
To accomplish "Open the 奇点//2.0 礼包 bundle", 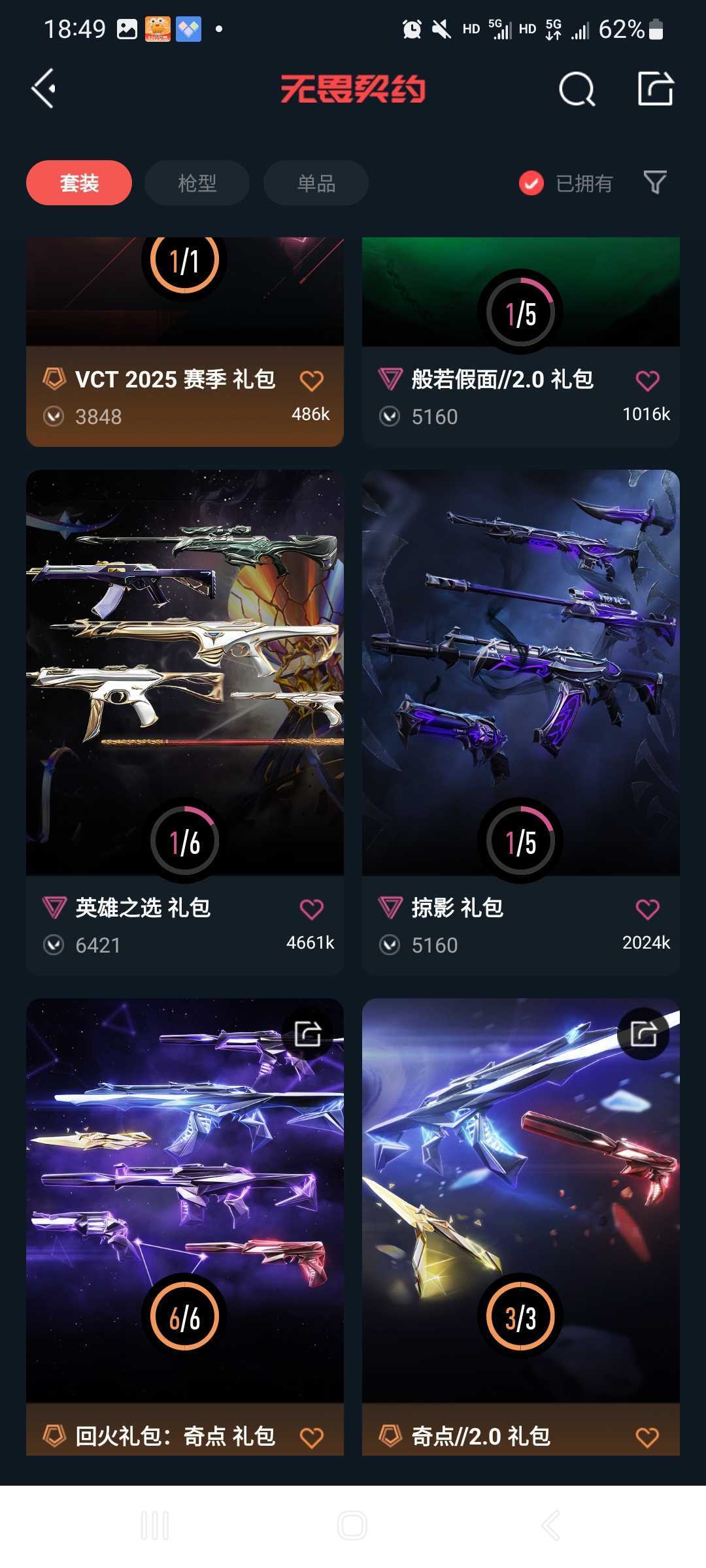I will 521,1227.
